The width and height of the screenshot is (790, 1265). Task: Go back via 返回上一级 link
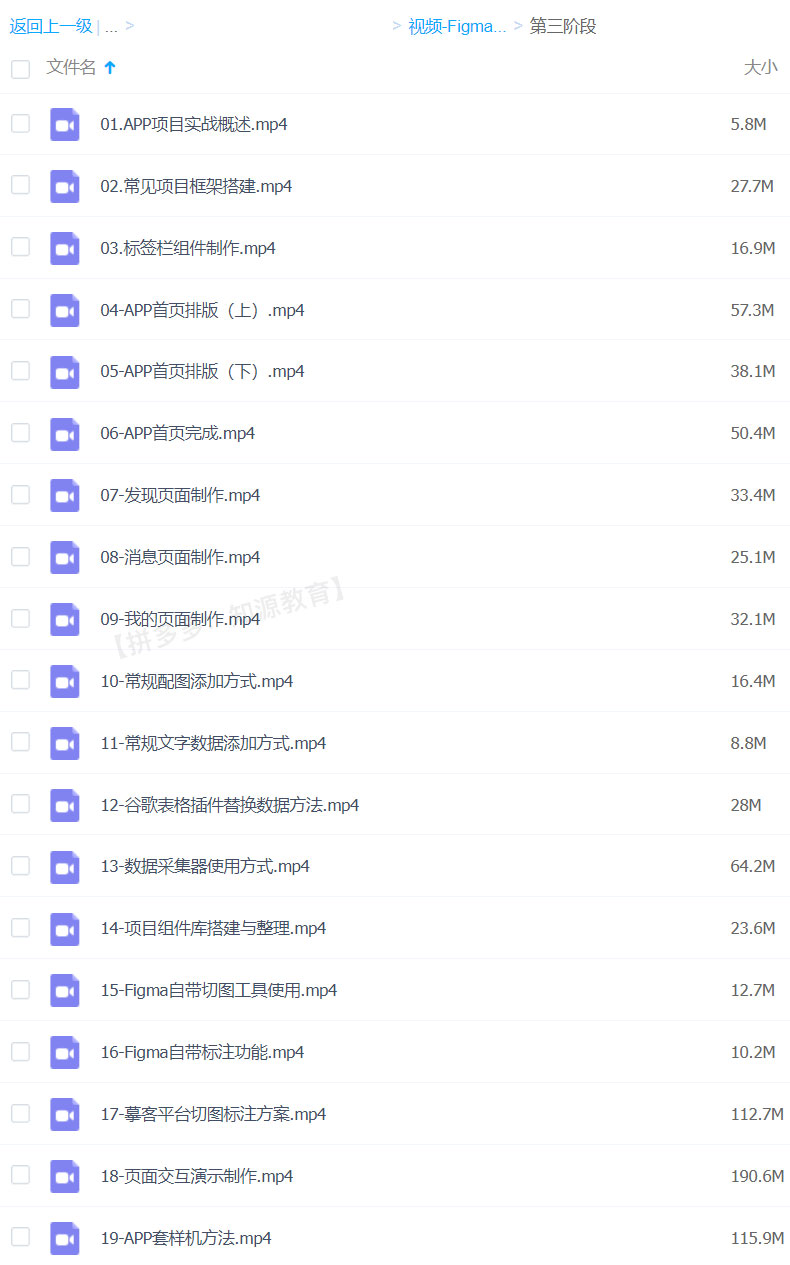pos(51,26)
